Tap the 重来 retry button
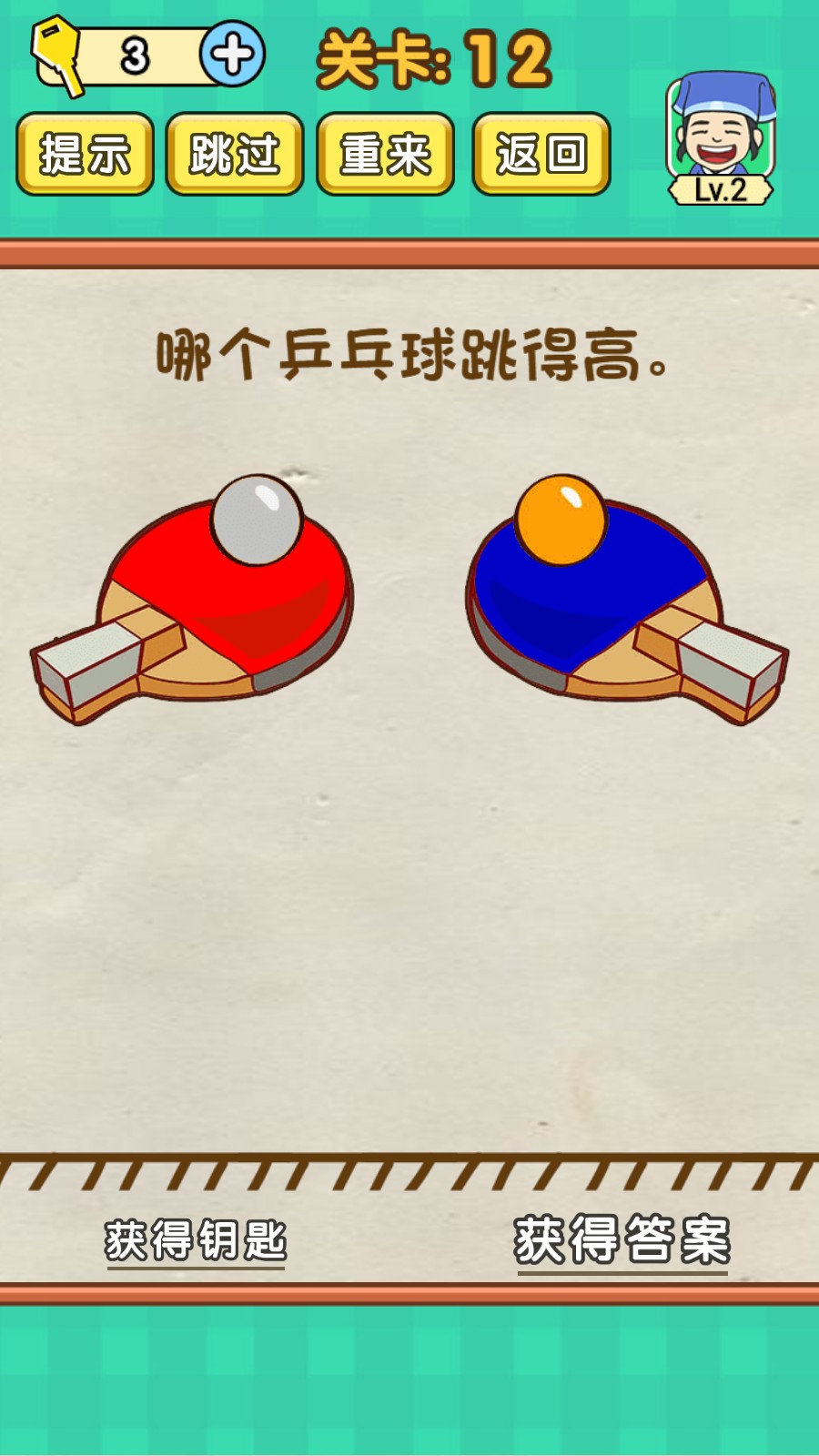This screenshot has height=1456, width=819. click(385, 153)
